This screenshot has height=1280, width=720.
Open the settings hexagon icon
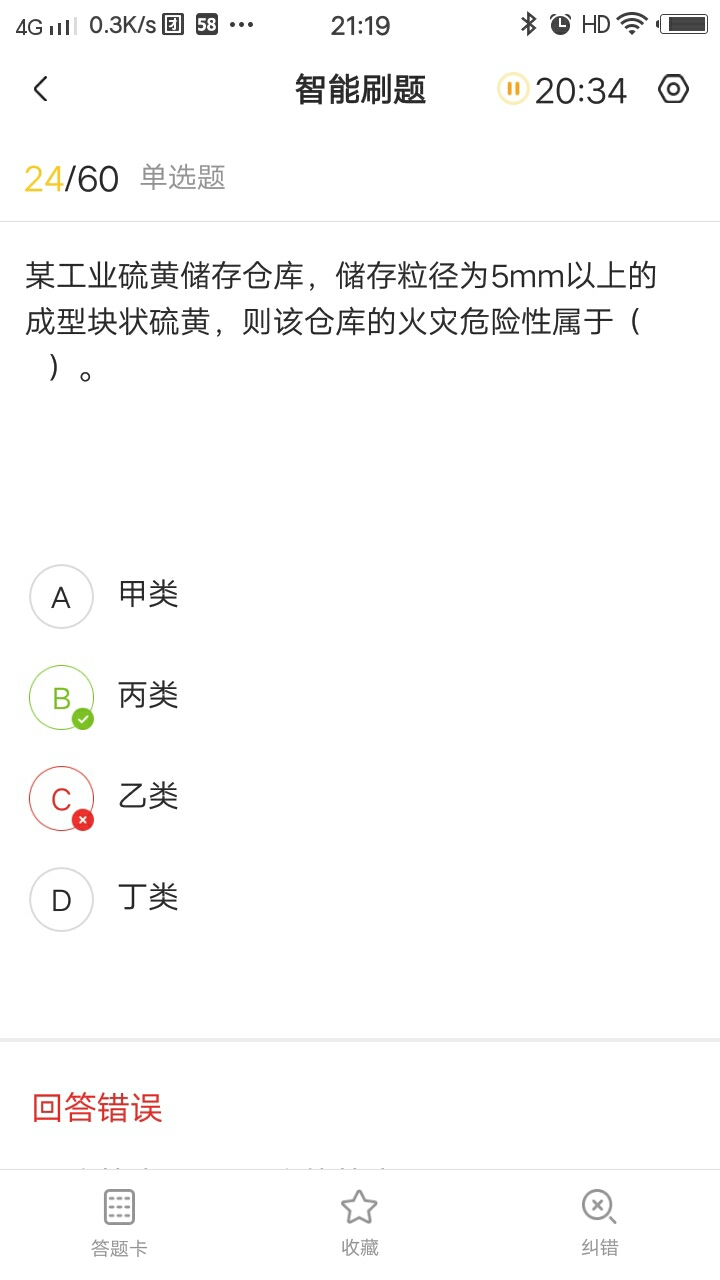click(x=673, y=89)
